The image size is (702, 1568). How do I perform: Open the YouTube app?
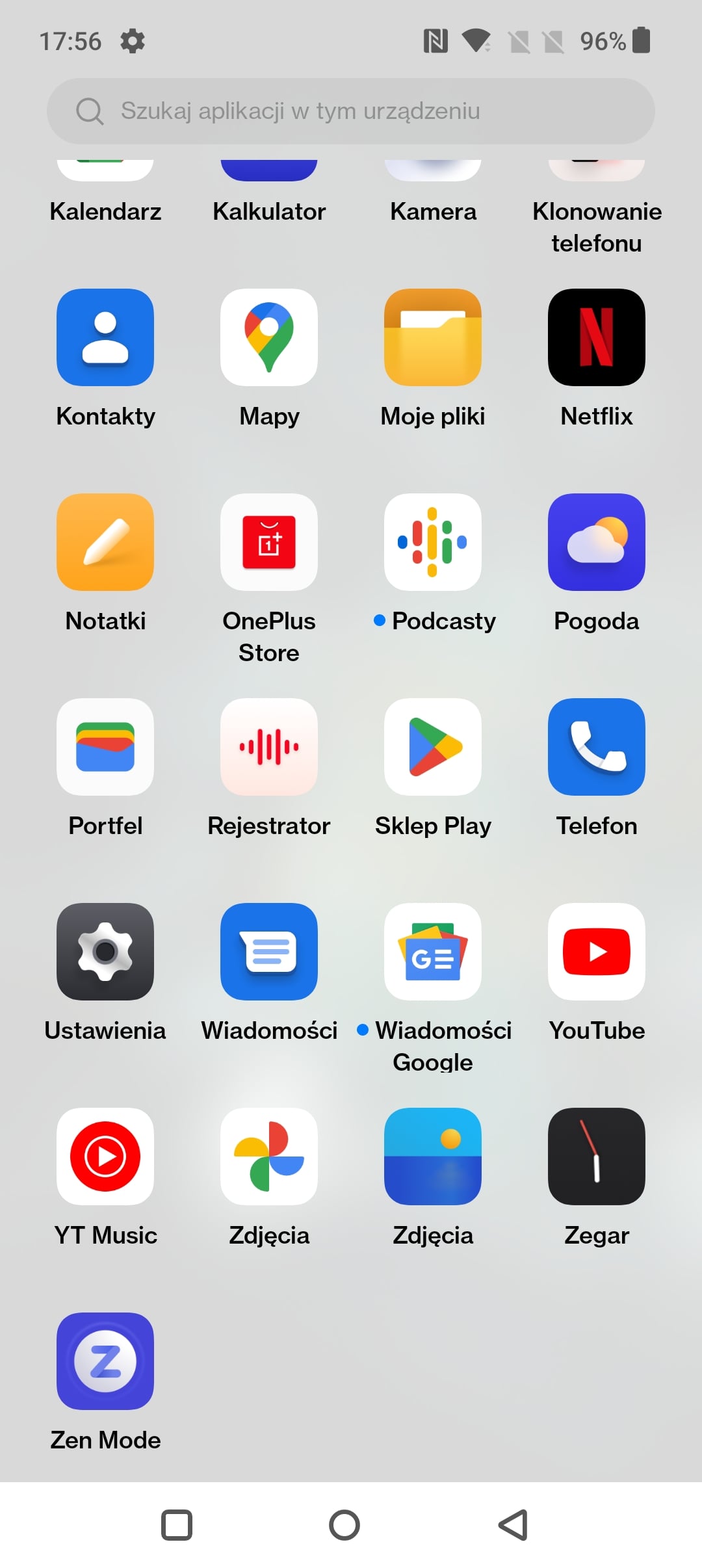pyautogui.click(x=597, y=952)
